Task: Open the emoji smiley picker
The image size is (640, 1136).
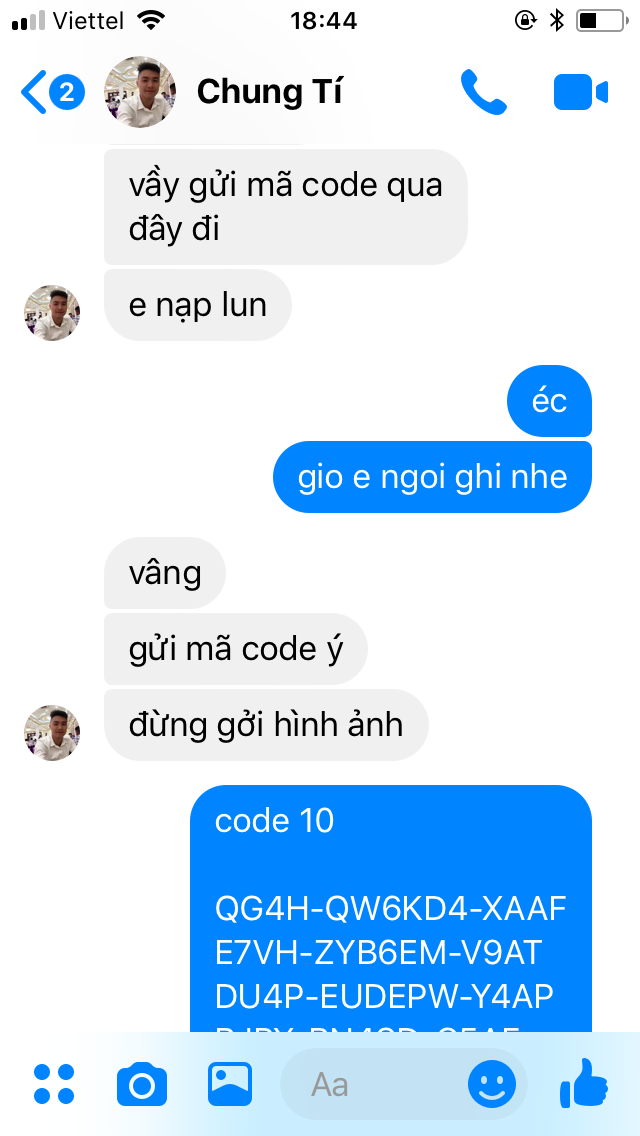Action: point(492,1084)
